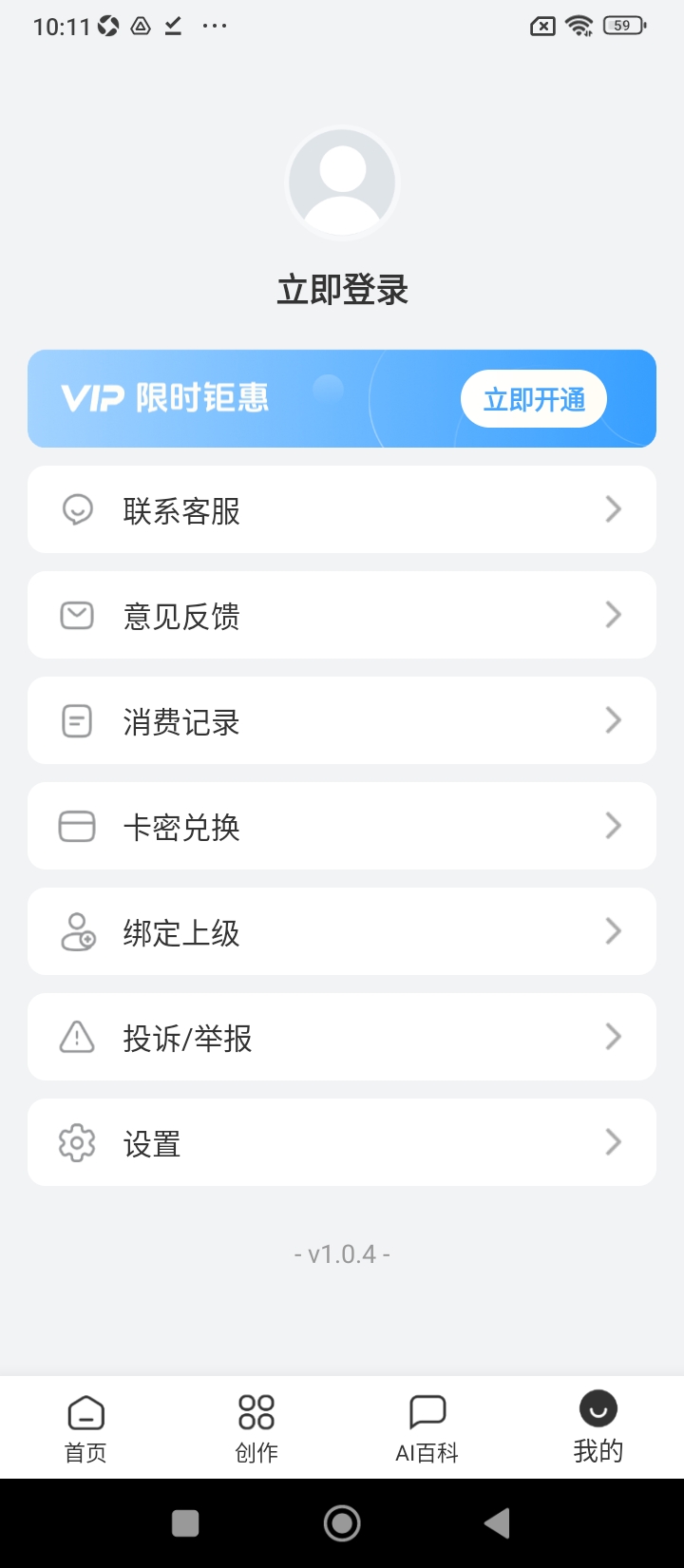View 消费记录 purchase history

coord(342,720)
